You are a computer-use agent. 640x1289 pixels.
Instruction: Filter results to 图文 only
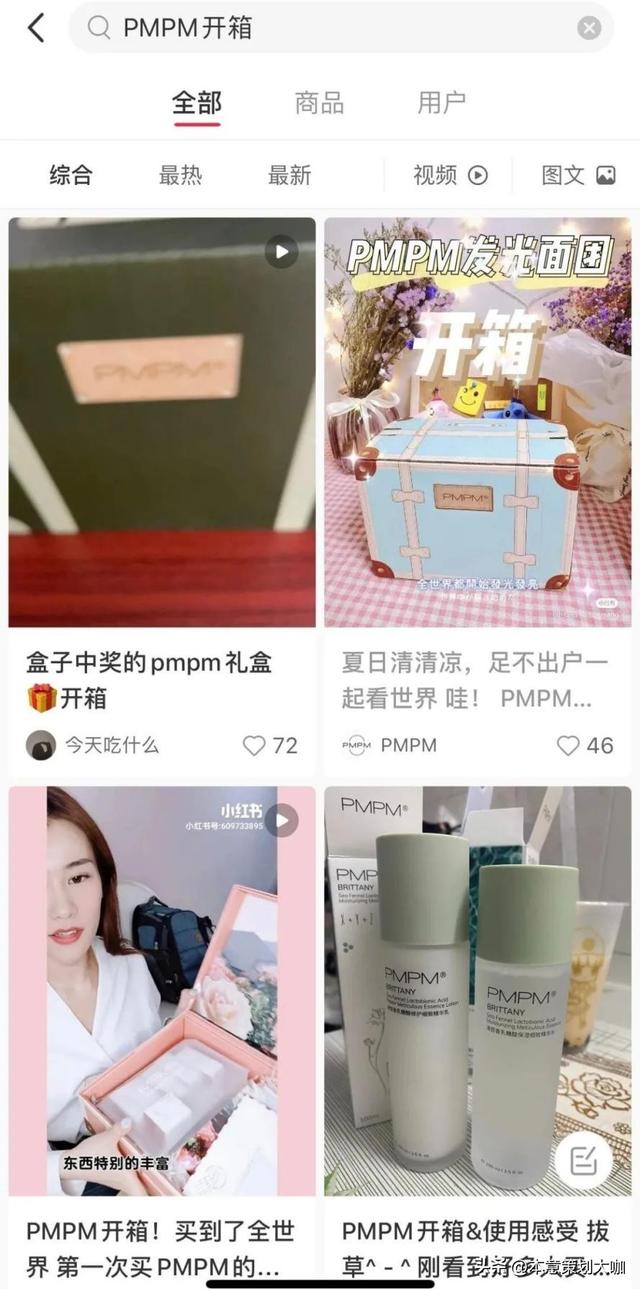(578, 175)
